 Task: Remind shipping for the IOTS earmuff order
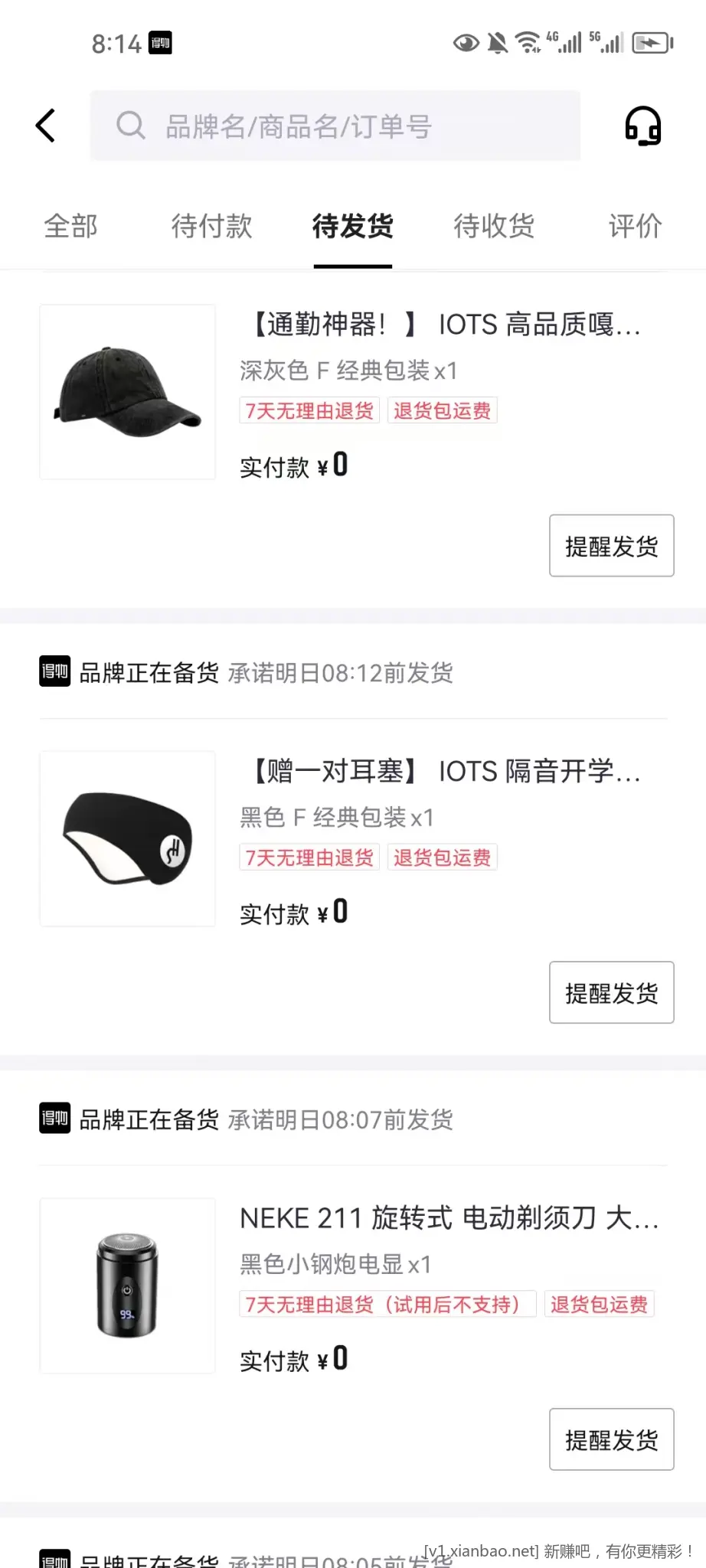tap(611, 992)
